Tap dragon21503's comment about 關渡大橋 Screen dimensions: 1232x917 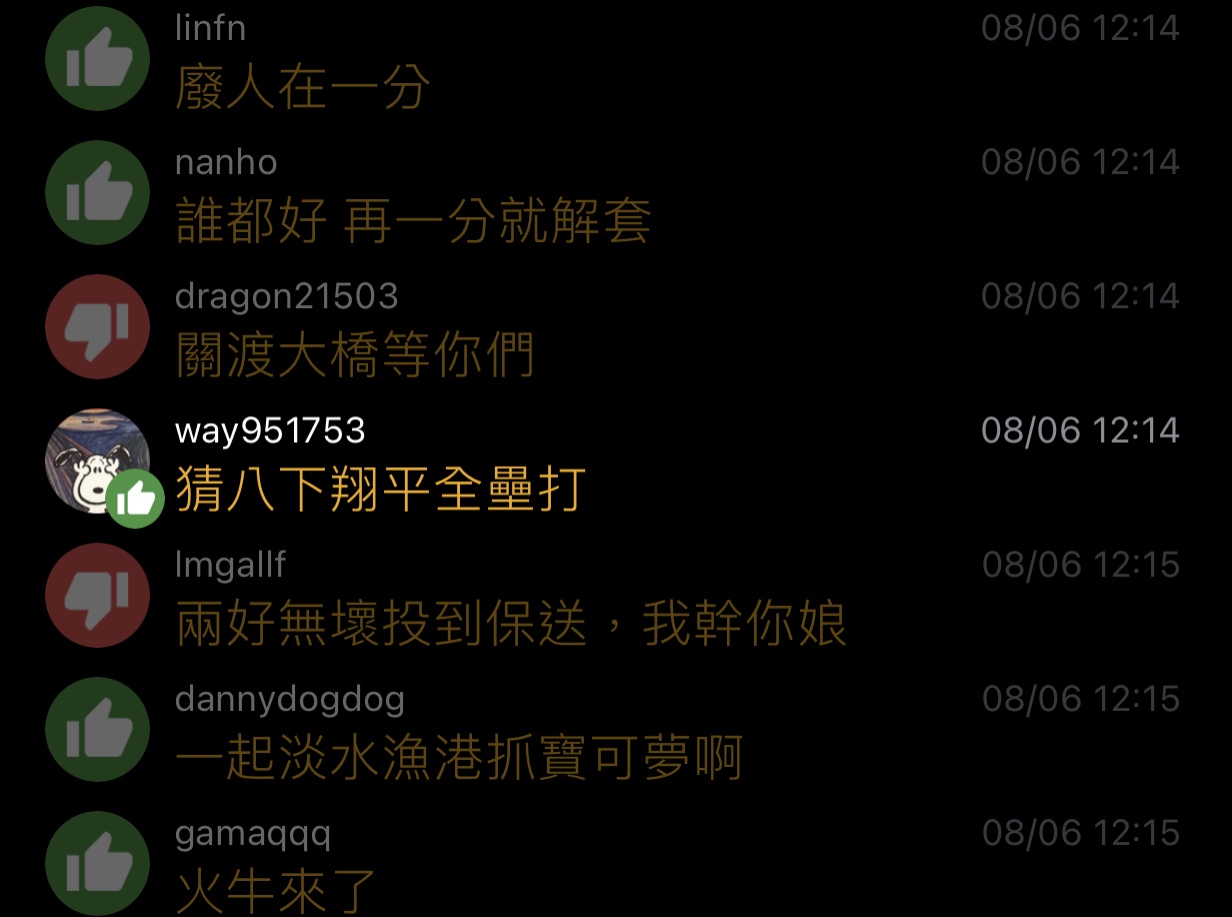(x=355, y=355)
